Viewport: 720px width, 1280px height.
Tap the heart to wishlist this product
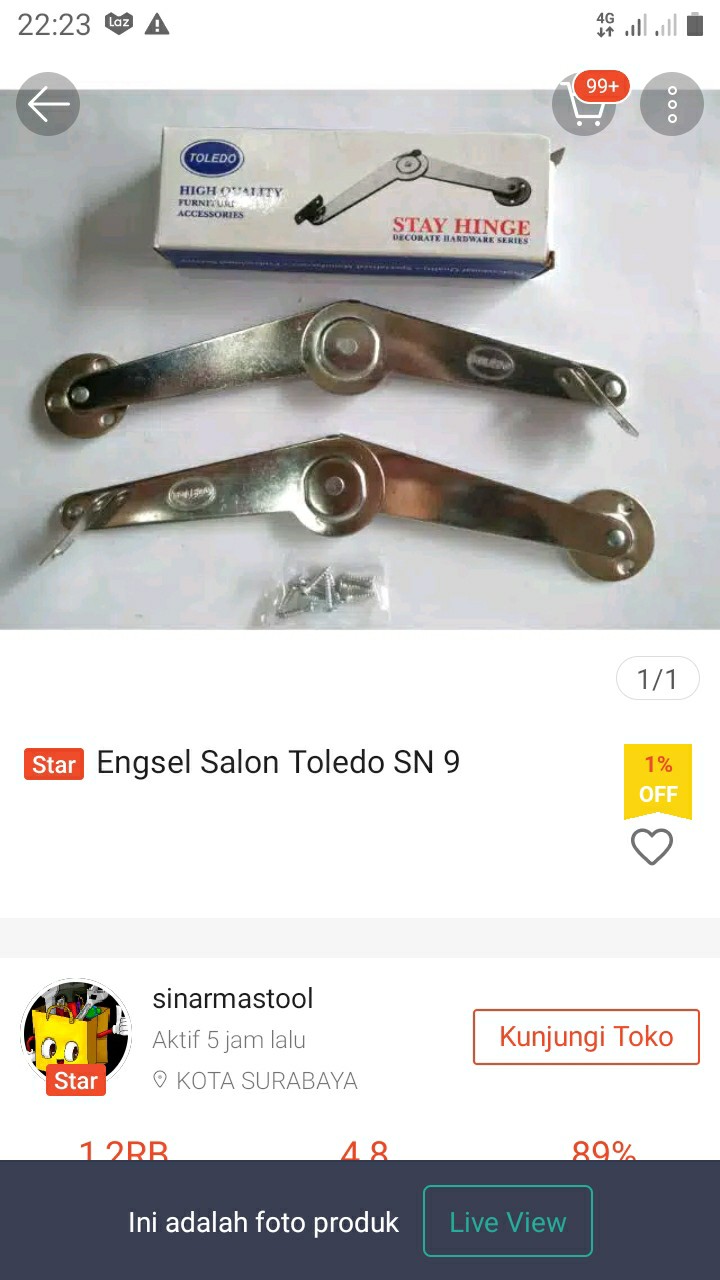point(652,846)
